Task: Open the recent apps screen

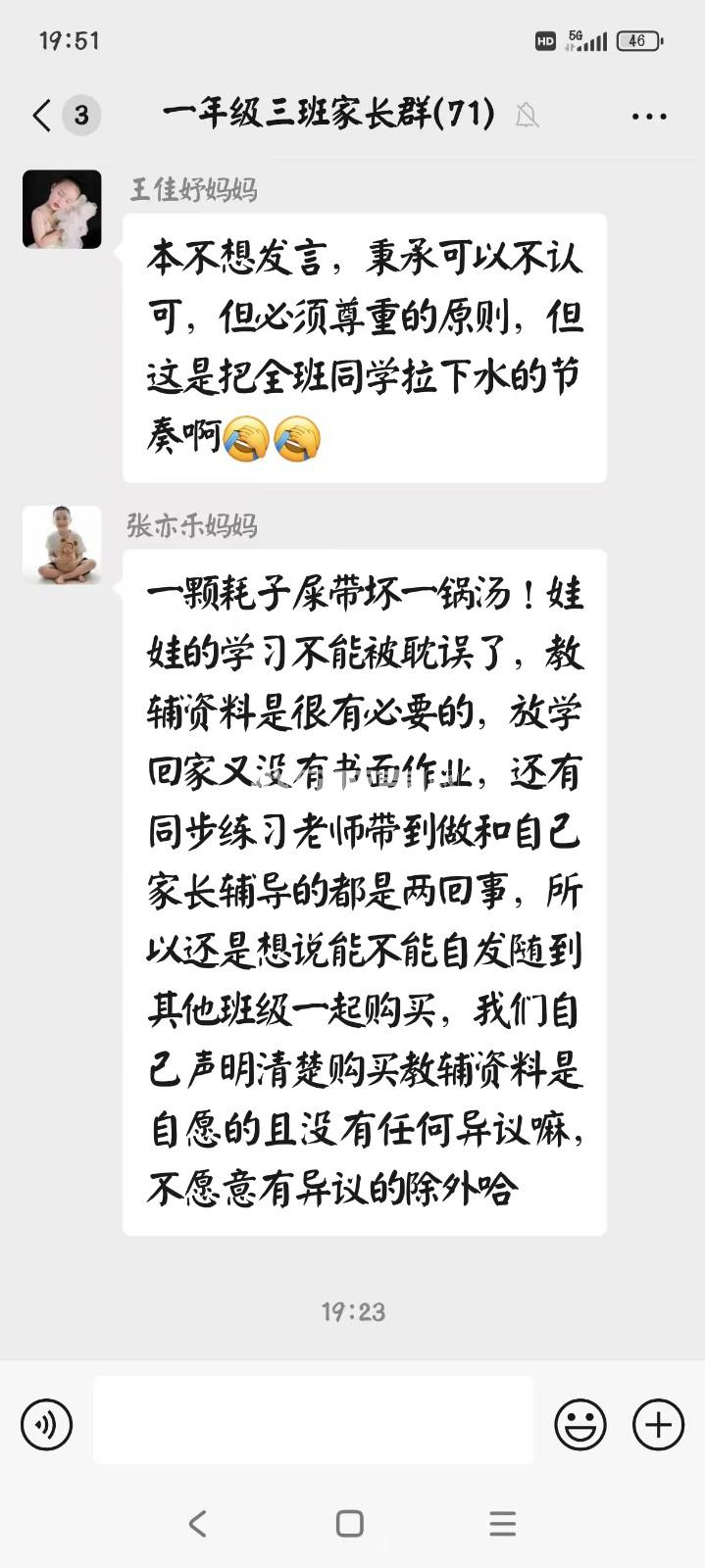Action: coord(502,1523)
